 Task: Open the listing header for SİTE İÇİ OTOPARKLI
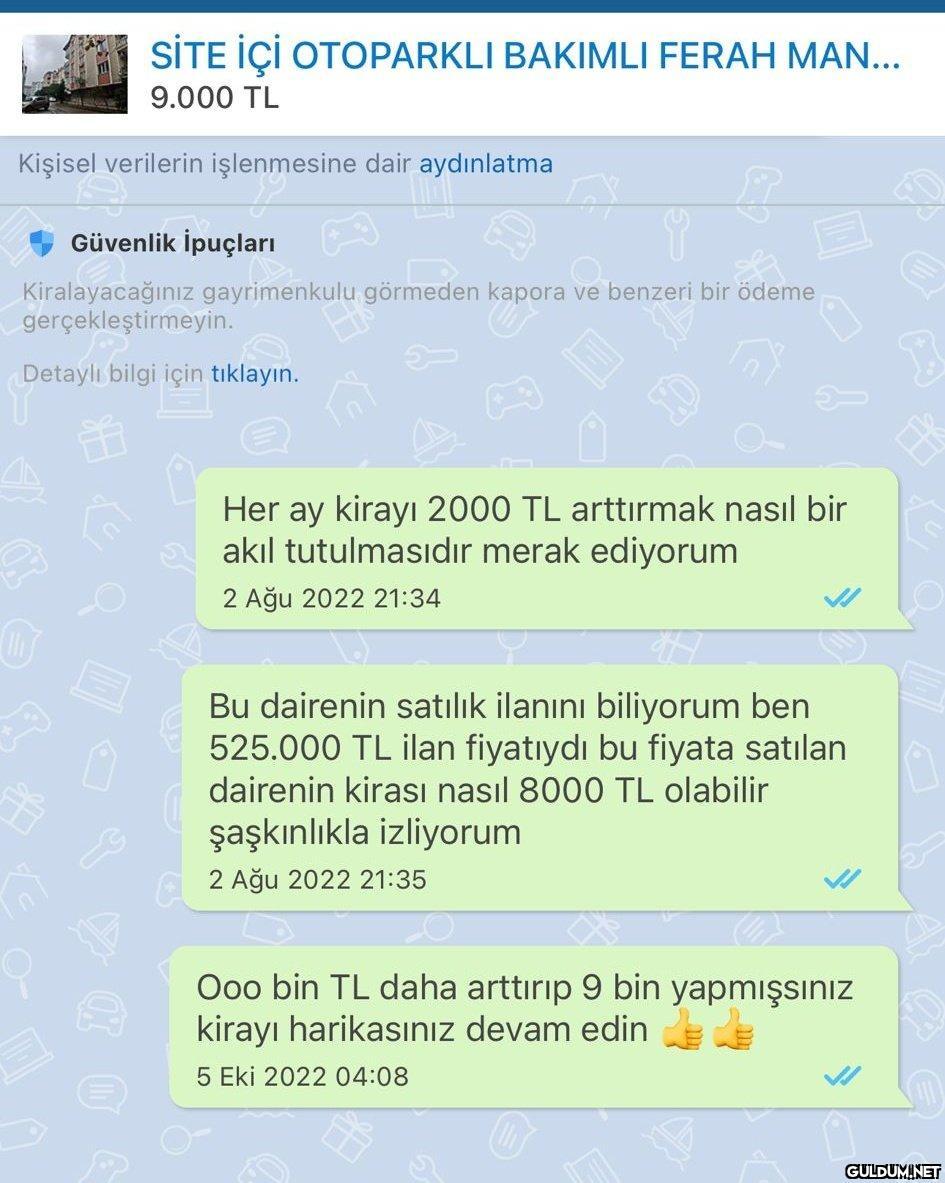click(524, 56)
